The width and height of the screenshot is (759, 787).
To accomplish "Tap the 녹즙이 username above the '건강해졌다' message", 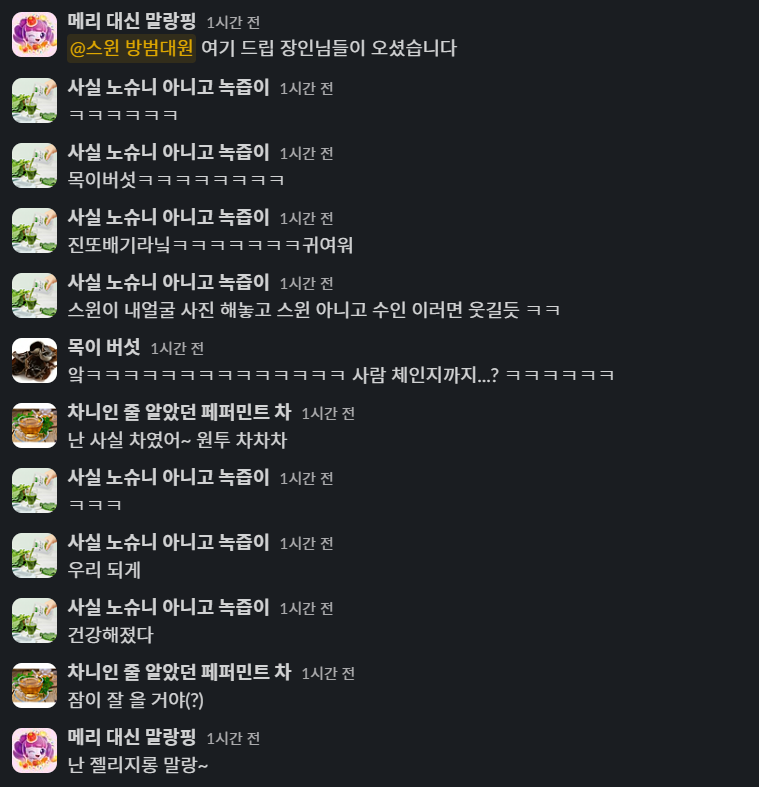I will 168,607.
